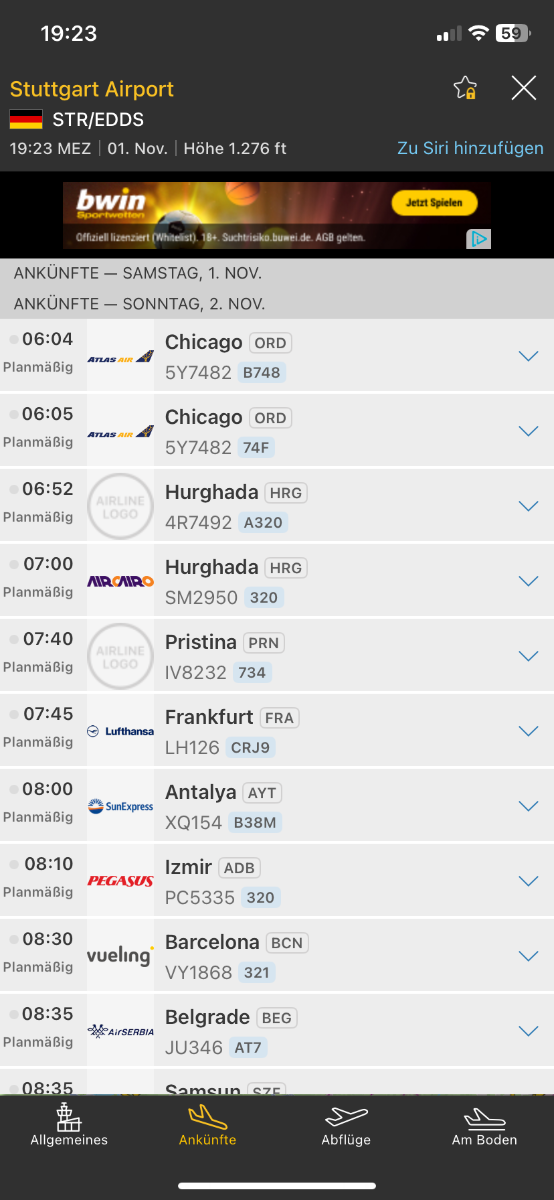Open the AdChoices icon on the bwin banner
This screenshot has height=1200, width=554.
click(x=480, y=239)
